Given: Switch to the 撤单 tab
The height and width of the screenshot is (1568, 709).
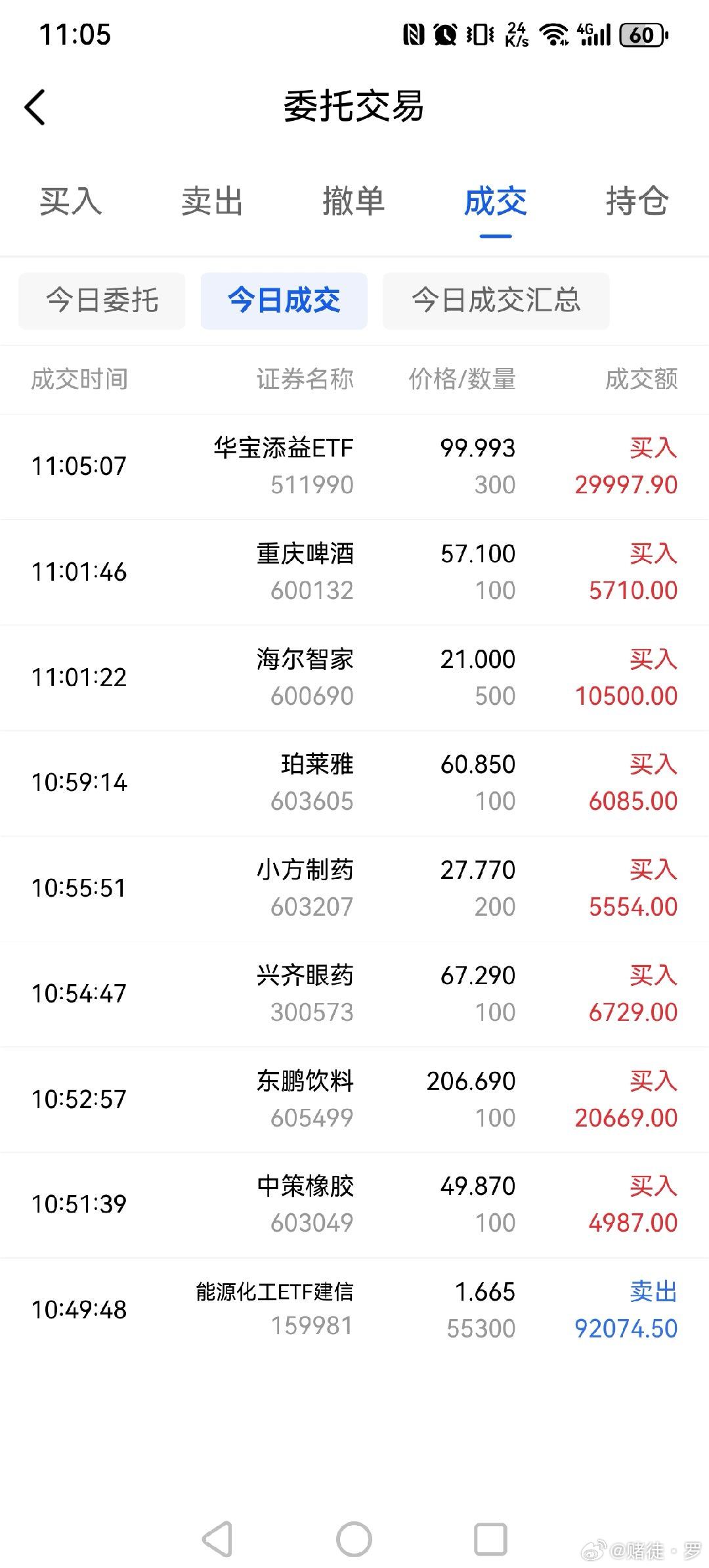Looking at the screenshot, I should click(354, 202).
